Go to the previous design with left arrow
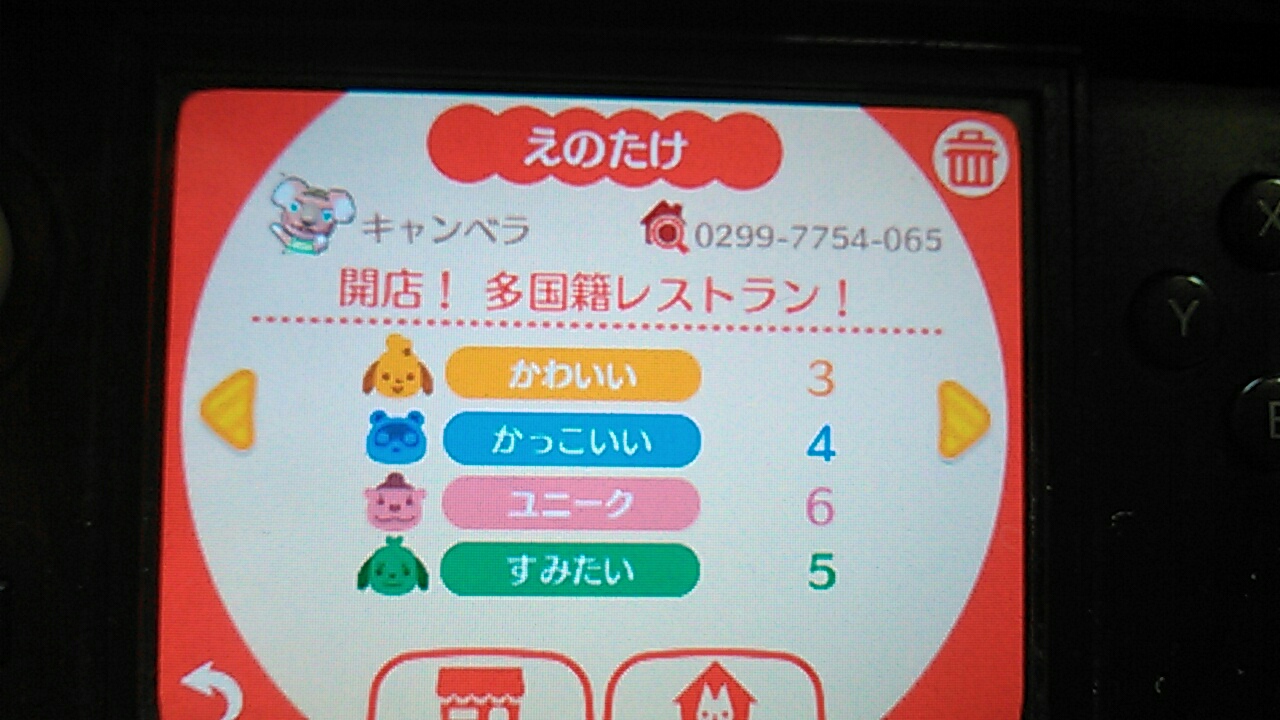Image resolution: width=1280 pixels, height=720 pixels. point(229,408)
